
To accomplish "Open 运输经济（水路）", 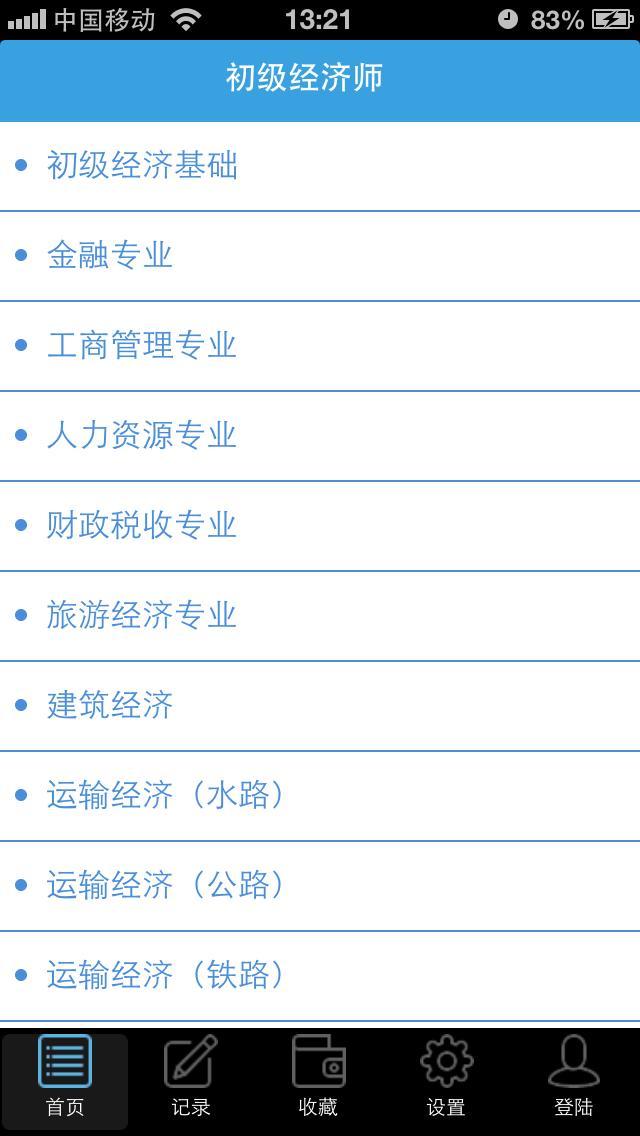I will click(x=320, y=796).
